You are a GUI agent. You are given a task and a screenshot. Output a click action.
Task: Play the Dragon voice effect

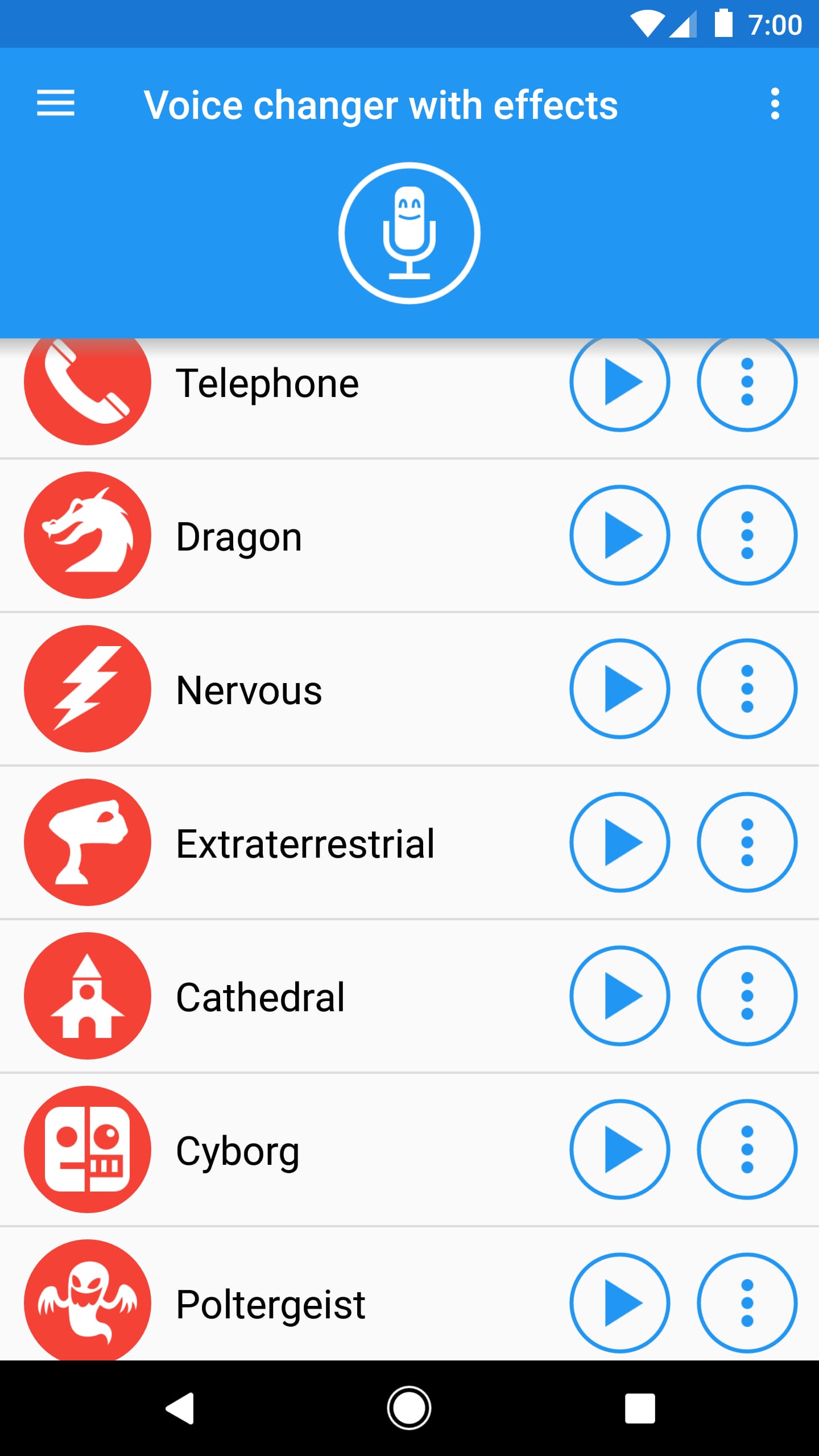click(x=620, y=535)
